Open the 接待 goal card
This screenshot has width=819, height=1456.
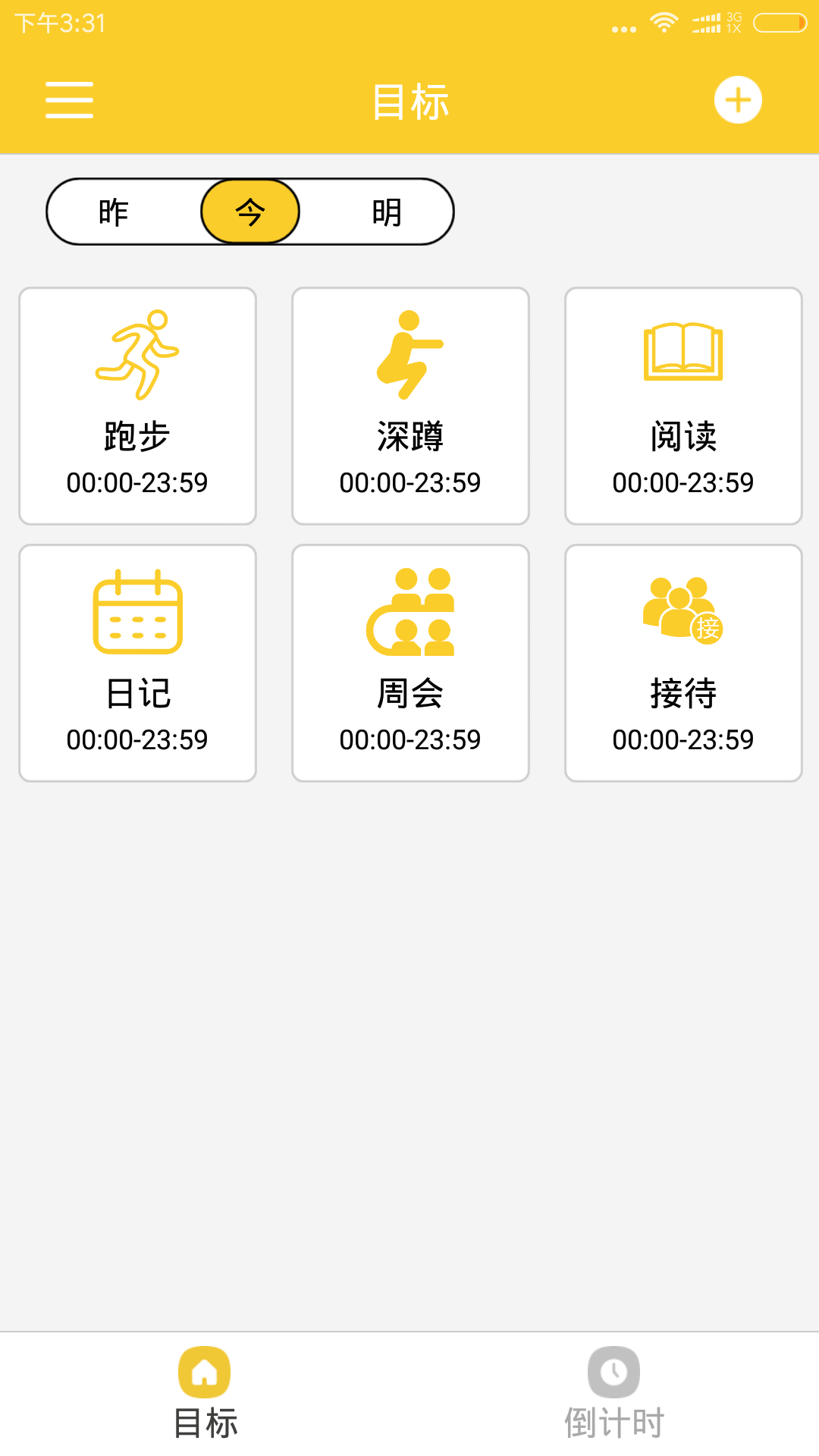pos(683,663)
